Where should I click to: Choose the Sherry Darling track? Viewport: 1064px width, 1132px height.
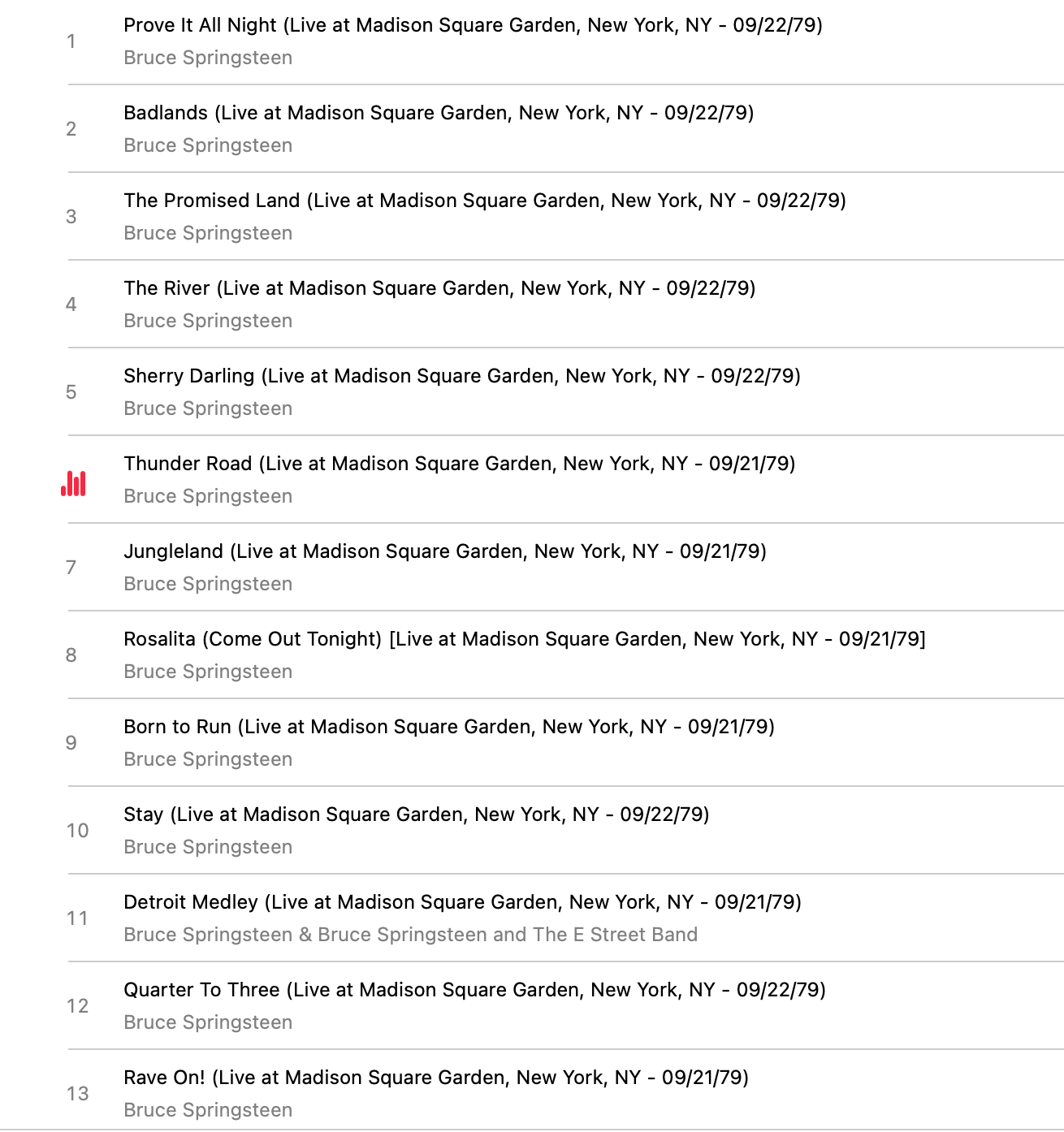[x=461, y=377]
